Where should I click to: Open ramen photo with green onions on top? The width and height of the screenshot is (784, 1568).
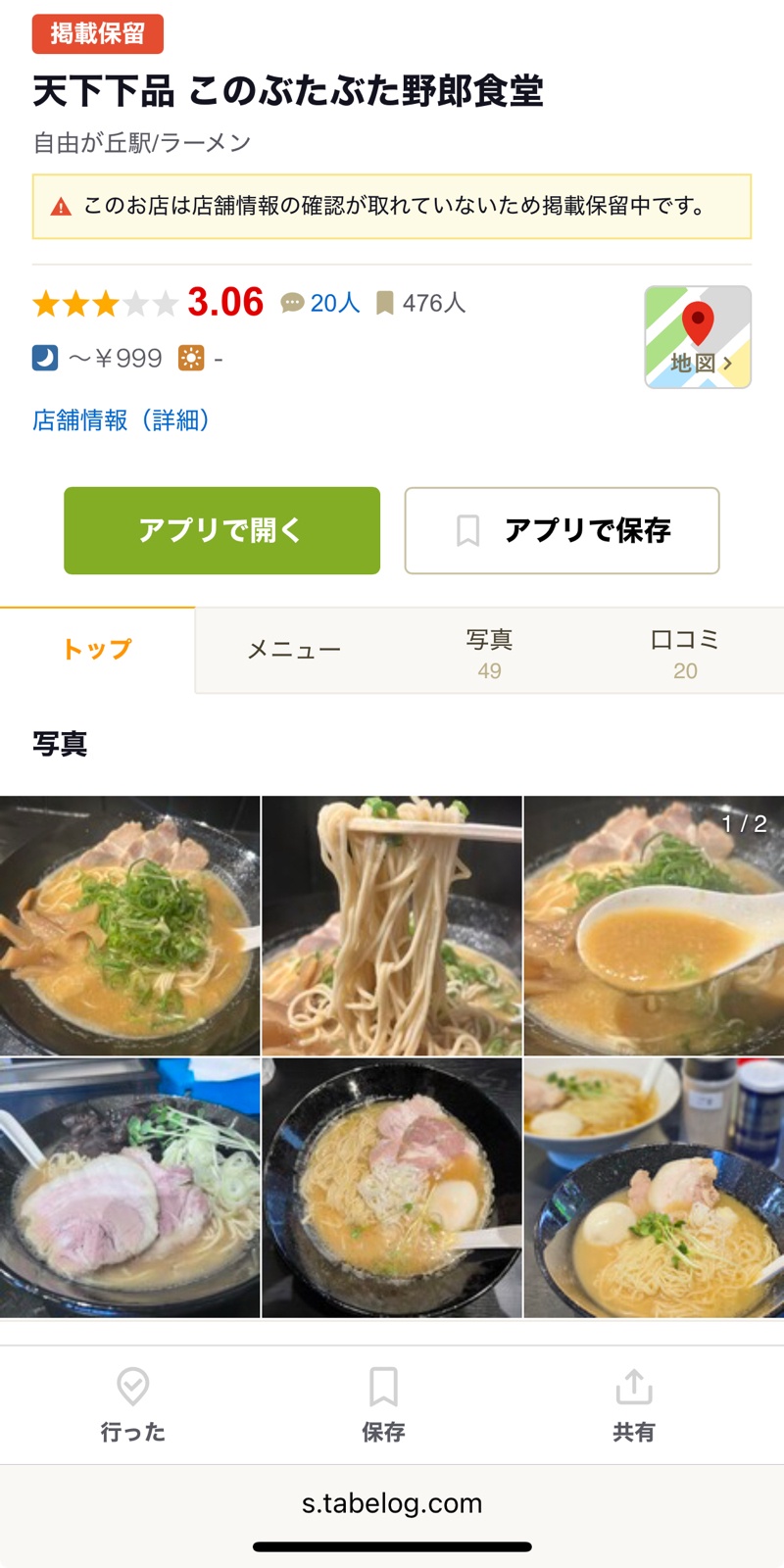[x=129, y=925]
